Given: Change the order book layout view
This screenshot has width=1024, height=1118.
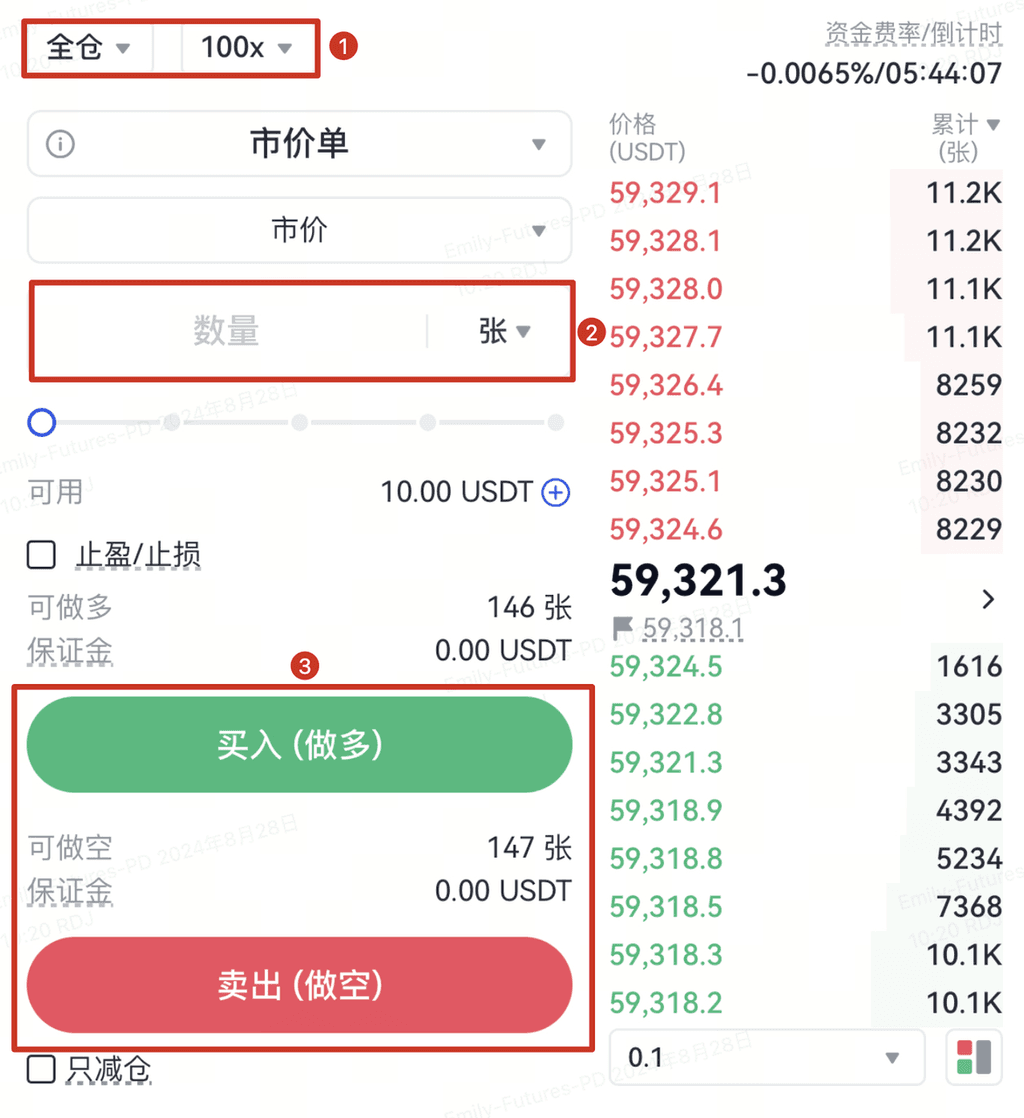Looking at the screenshot, I should 973,1058.
